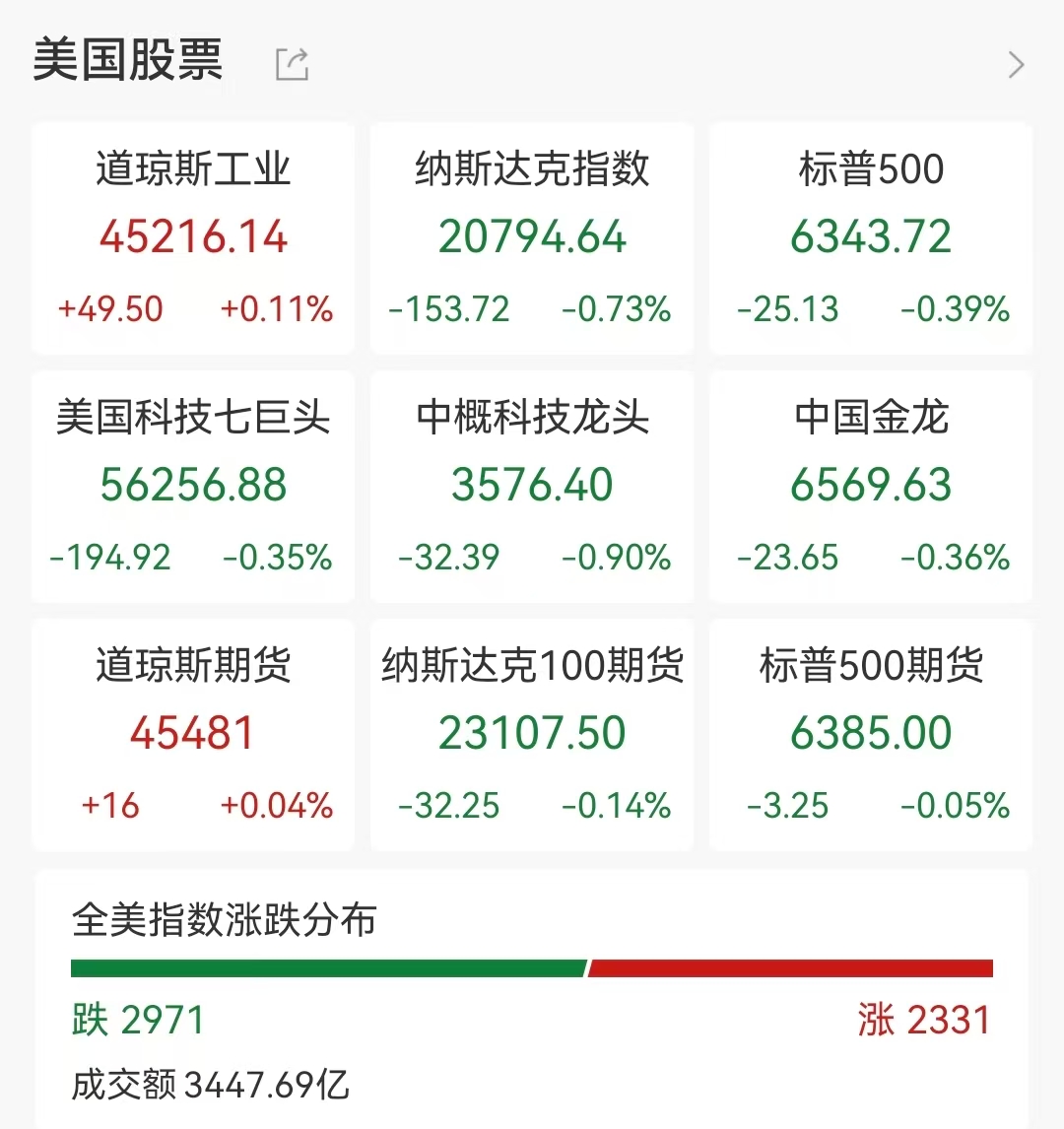
Task: Open the 中国金龙 index card
Action: pyautogui.click(x=871, y=487)
